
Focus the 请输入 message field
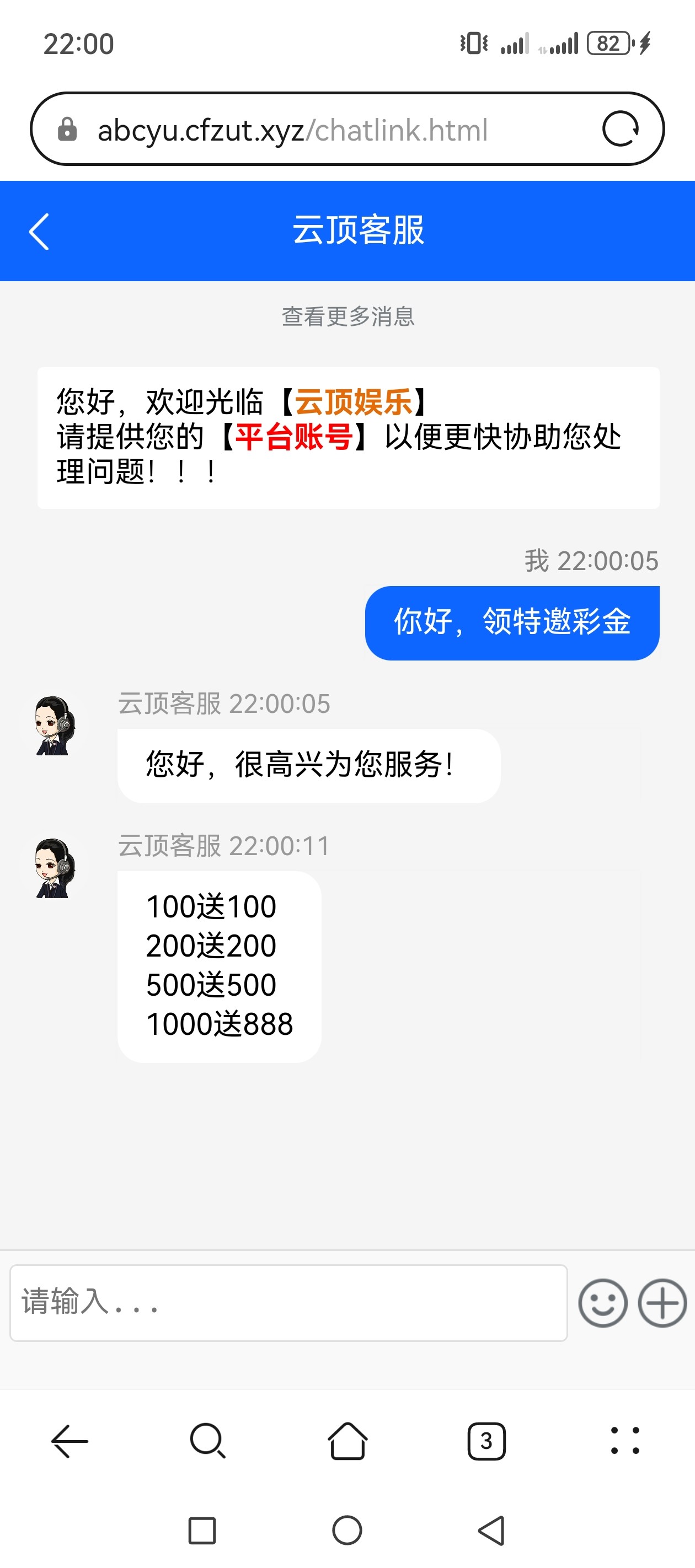(x=288, y=1303)
